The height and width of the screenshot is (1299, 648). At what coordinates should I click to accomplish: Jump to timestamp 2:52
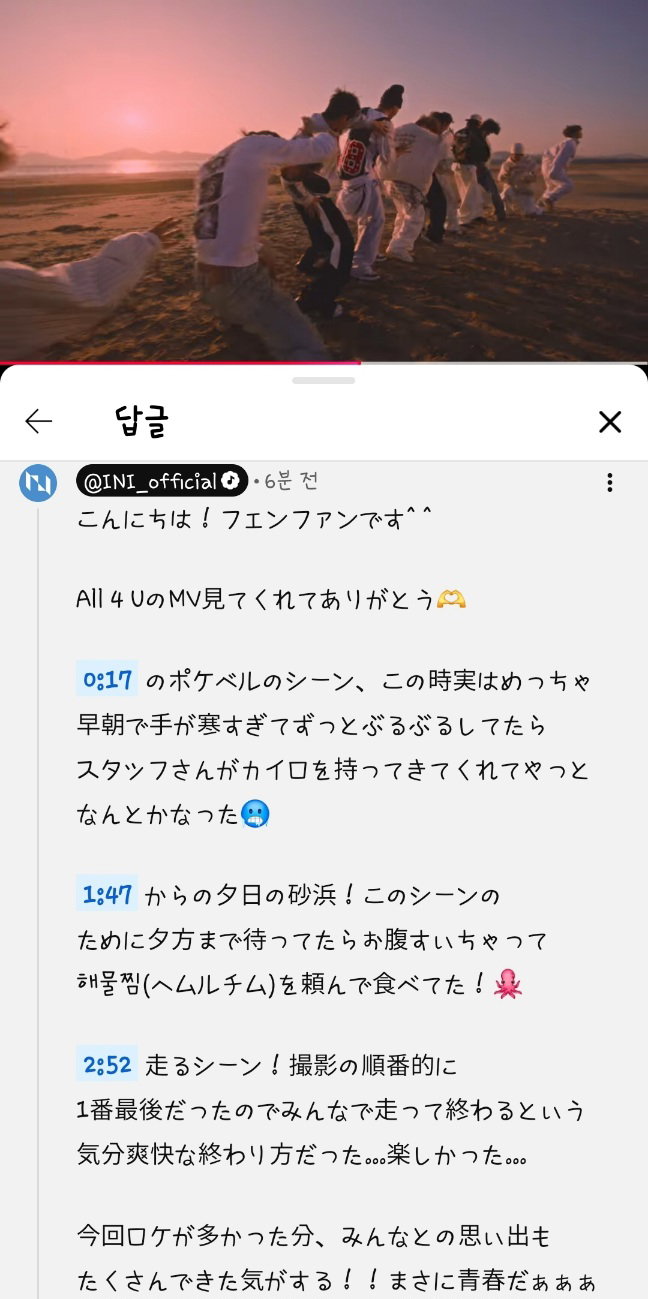pyautogui.click(x=108, y=1064)
